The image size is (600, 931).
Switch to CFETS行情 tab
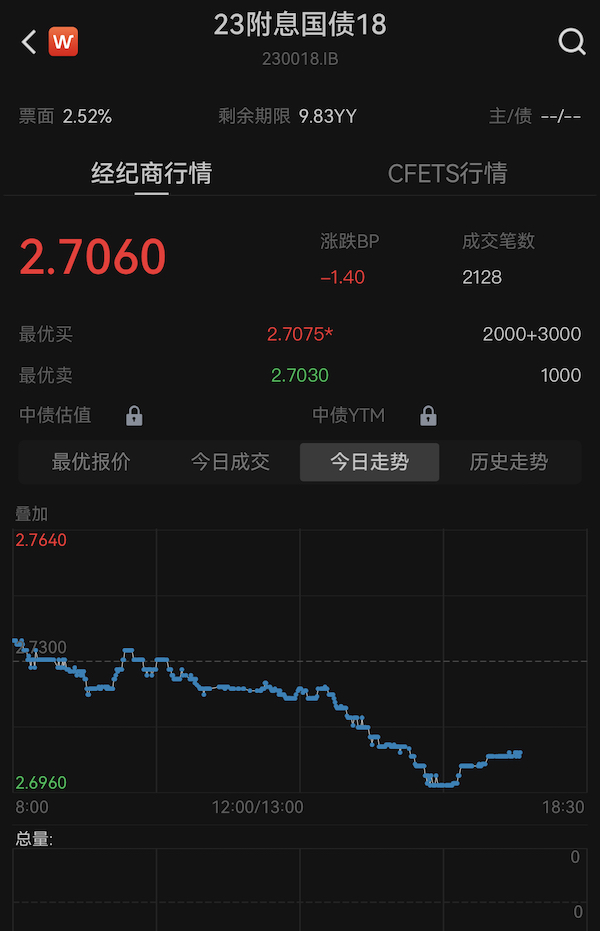pyautogui.click(x=447, y=173)
